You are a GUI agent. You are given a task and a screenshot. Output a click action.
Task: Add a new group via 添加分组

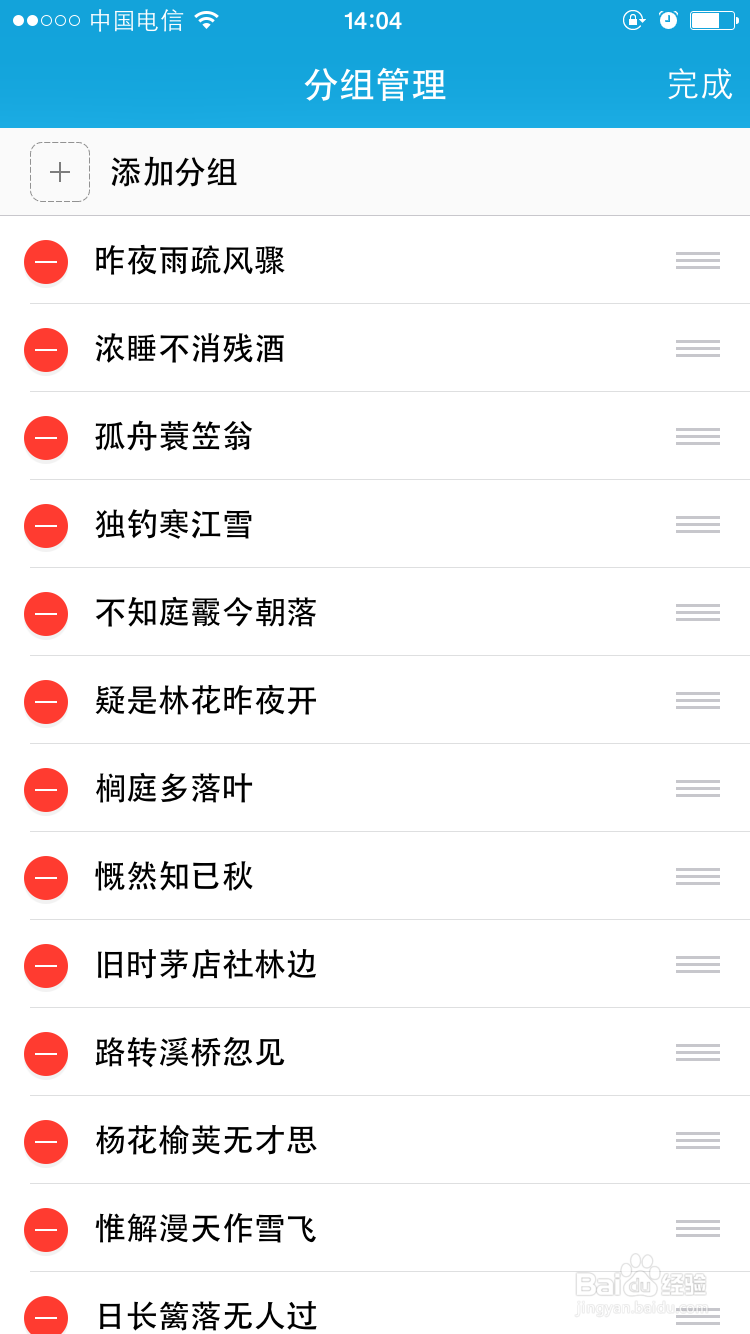click(60, 172)
